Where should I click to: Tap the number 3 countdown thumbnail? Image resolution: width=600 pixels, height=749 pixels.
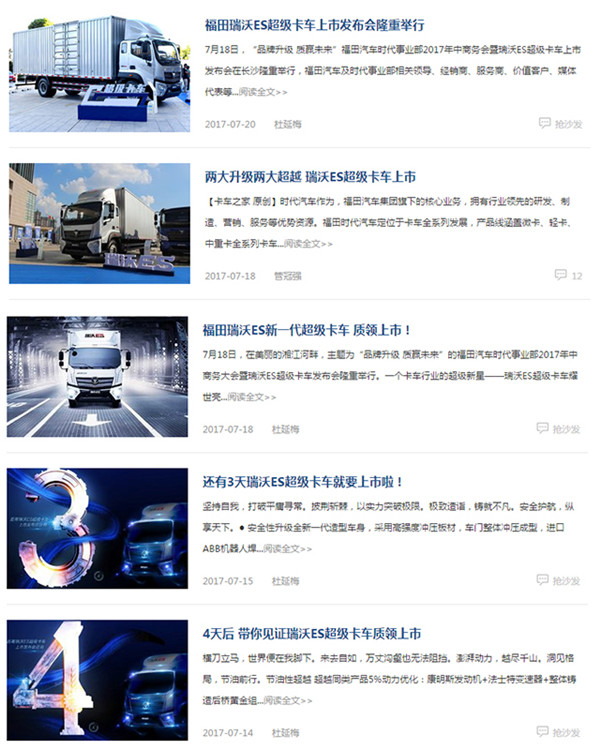pos(99,529)
